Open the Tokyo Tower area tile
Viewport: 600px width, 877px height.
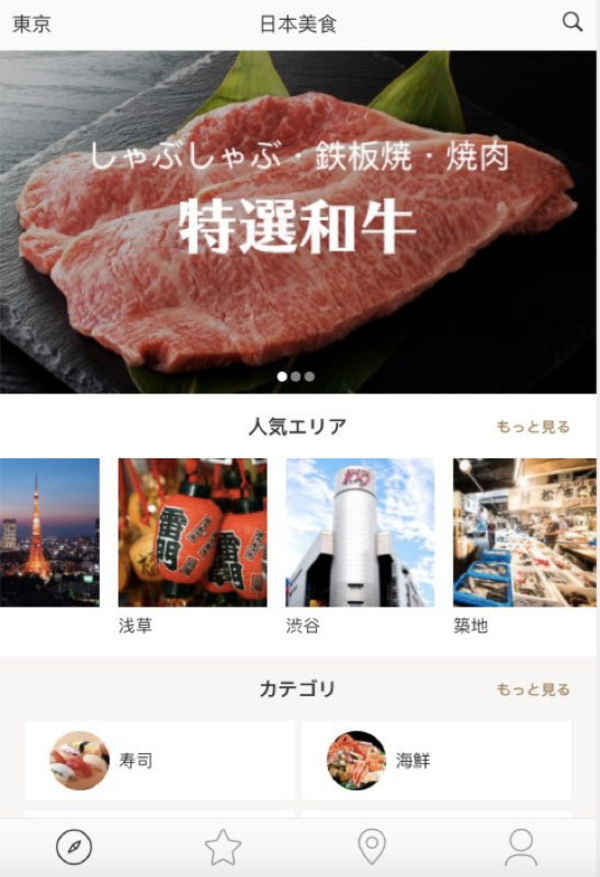(49, 532)
